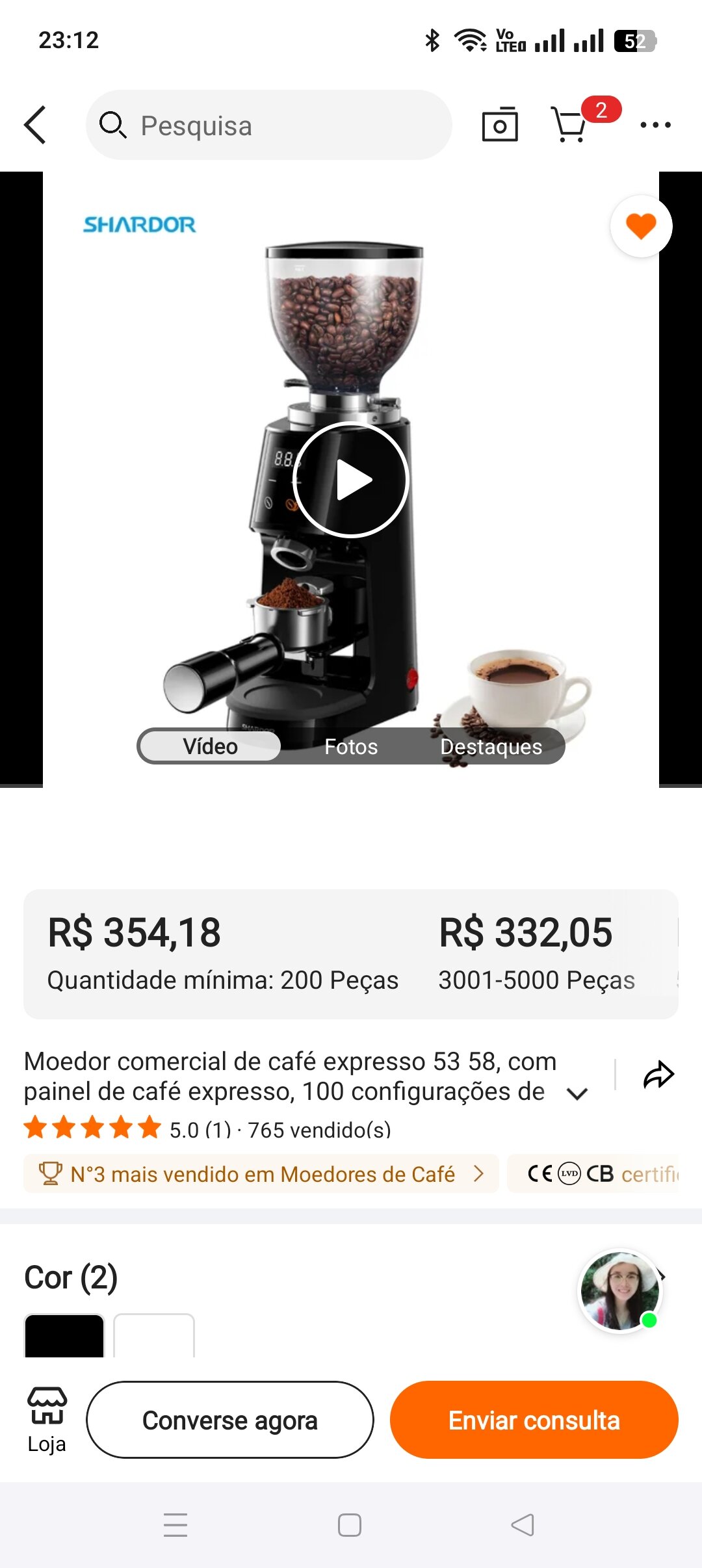
Task: Play the product video
Action: pos(351,480)
